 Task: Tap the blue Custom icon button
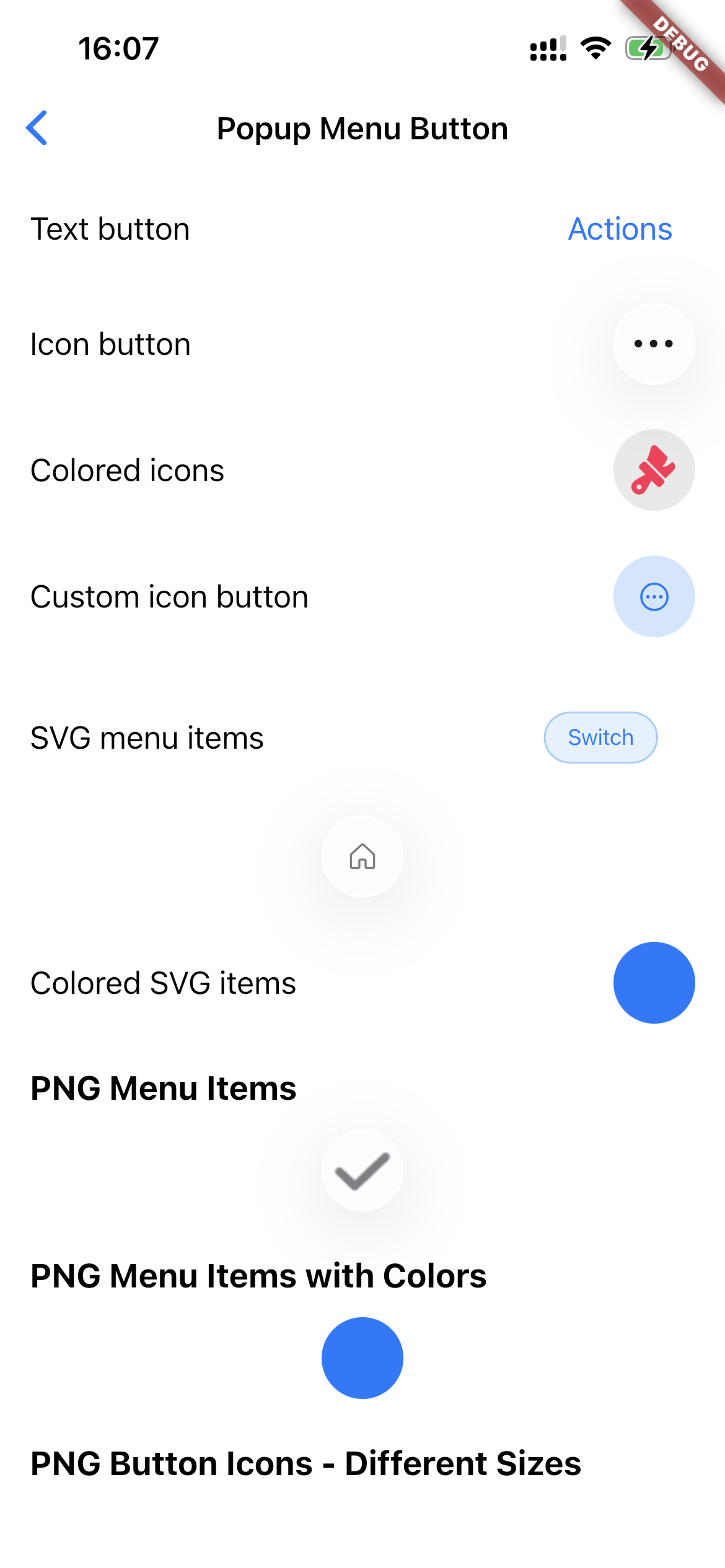pos(653,596)
